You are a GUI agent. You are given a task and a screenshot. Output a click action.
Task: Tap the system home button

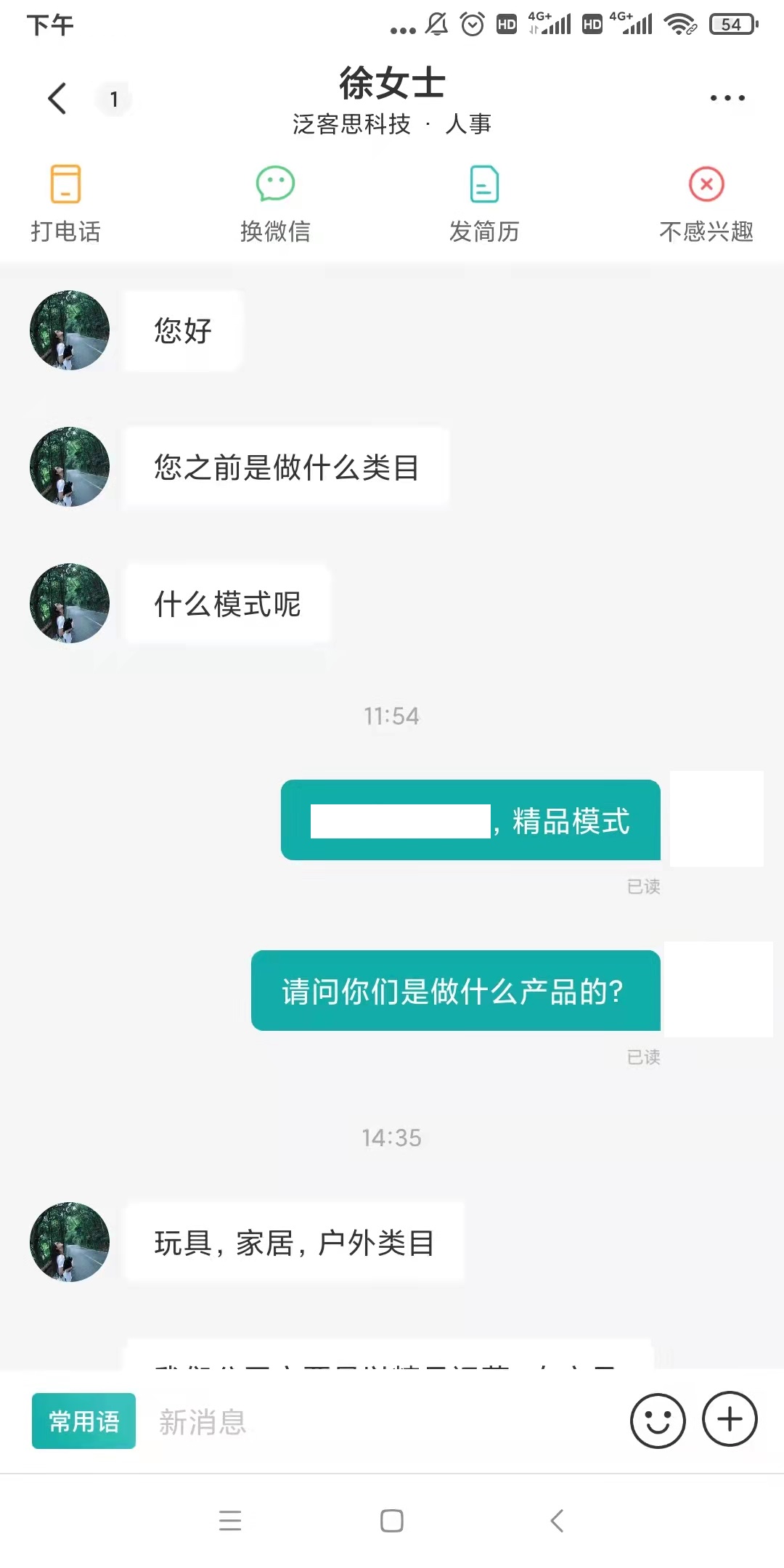coord(392,1520)
